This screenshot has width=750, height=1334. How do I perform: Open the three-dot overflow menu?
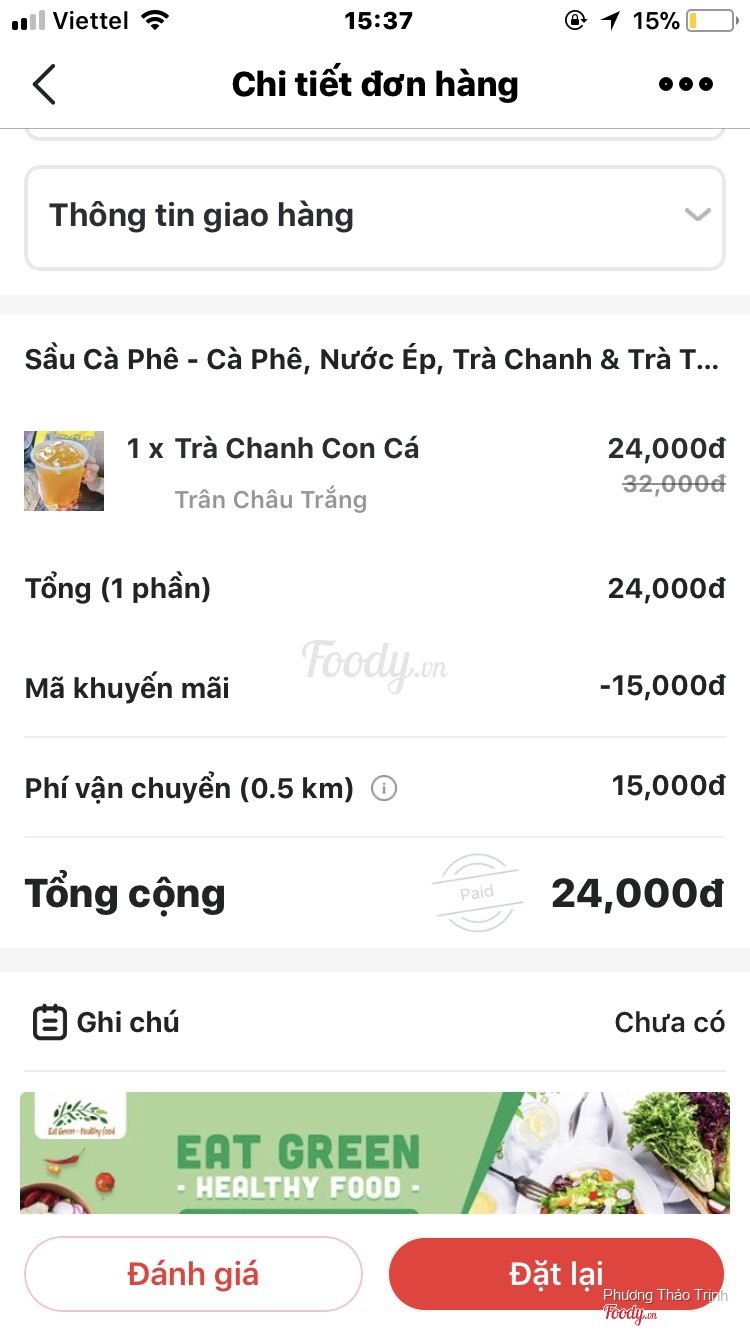click(686, 85)
